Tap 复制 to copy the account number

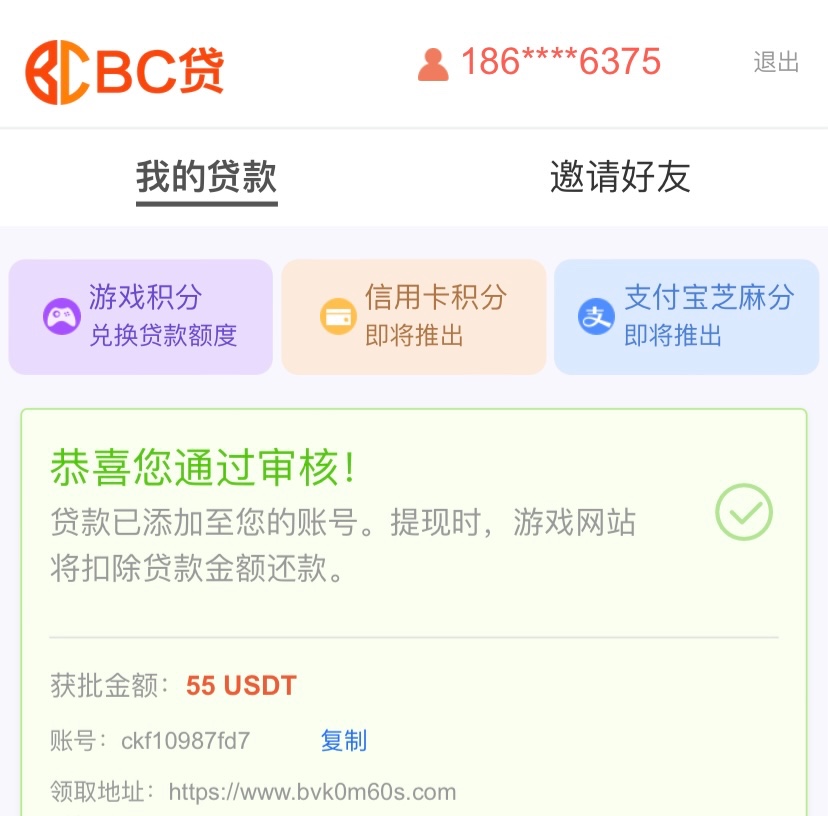pyautogui.click(x=343, y=741)
